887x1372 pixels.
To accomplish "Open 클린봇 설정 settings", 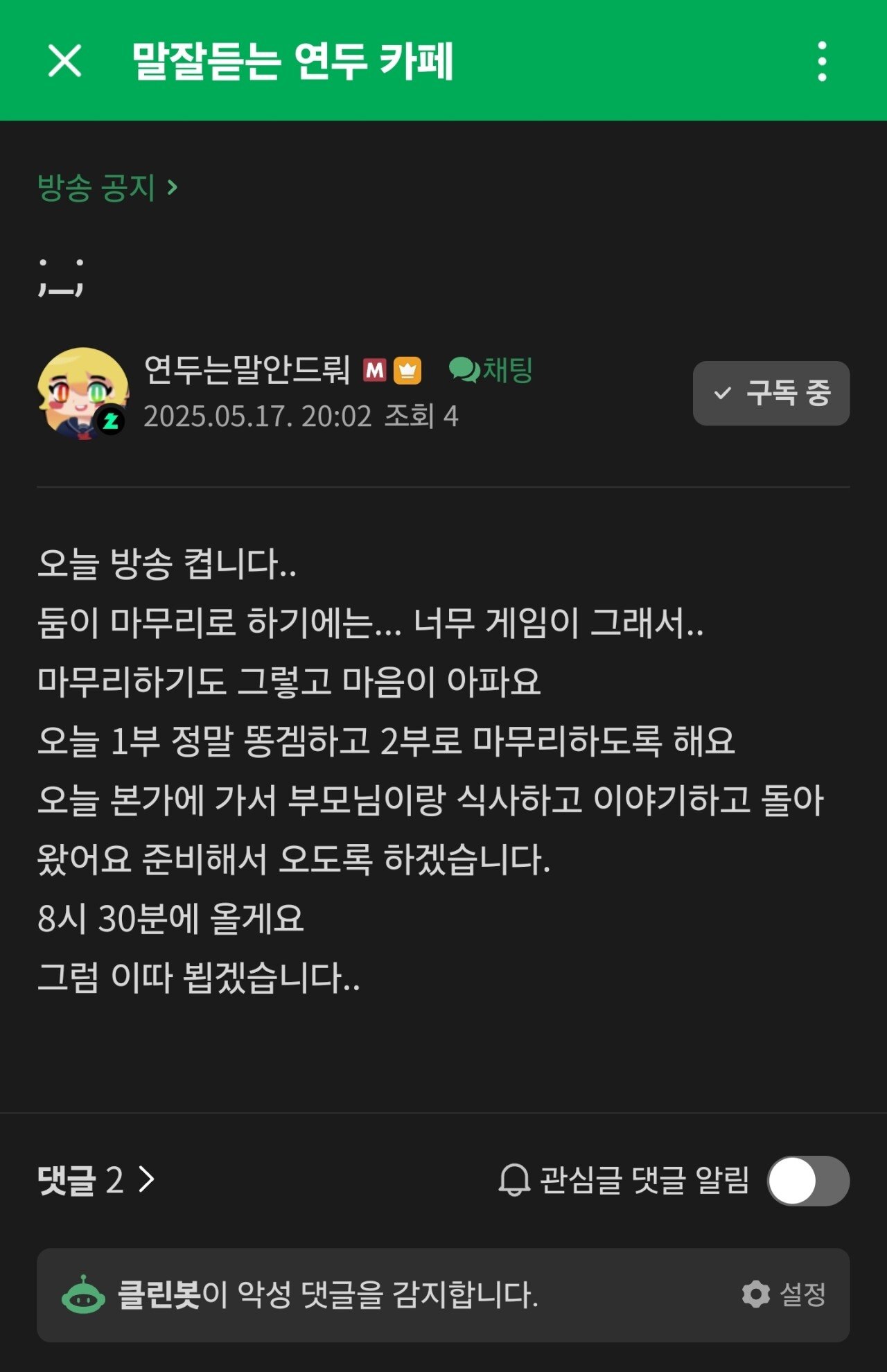I will pyautogui.click(x=784, y=1294).
